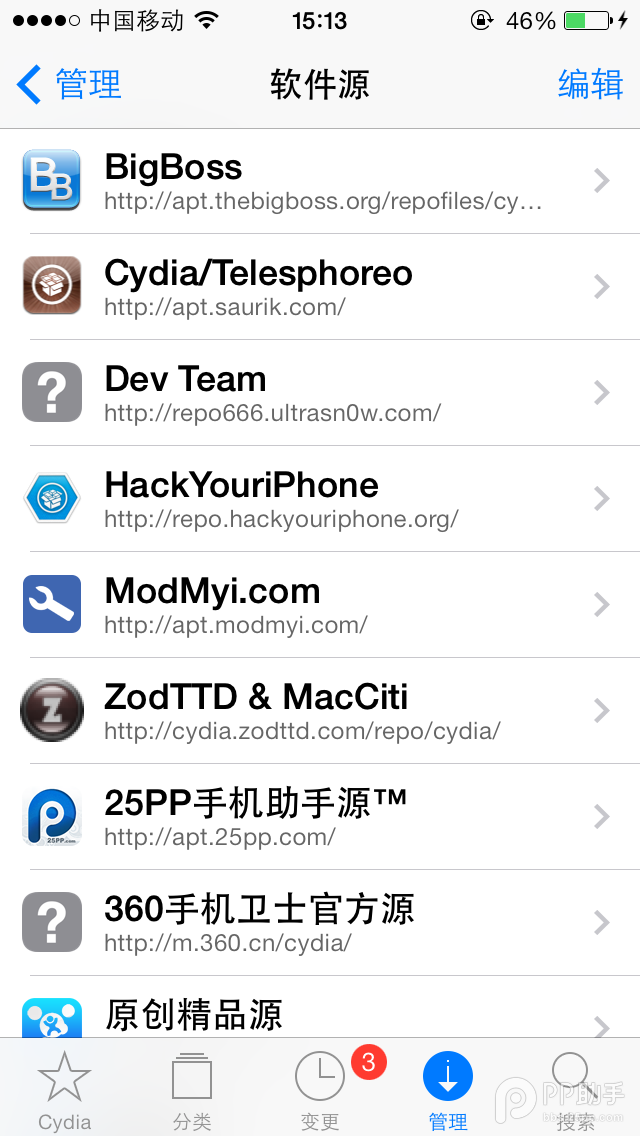Switch to the Cydia tab
Screen dimensions: 640x1136
(64, 1090)
